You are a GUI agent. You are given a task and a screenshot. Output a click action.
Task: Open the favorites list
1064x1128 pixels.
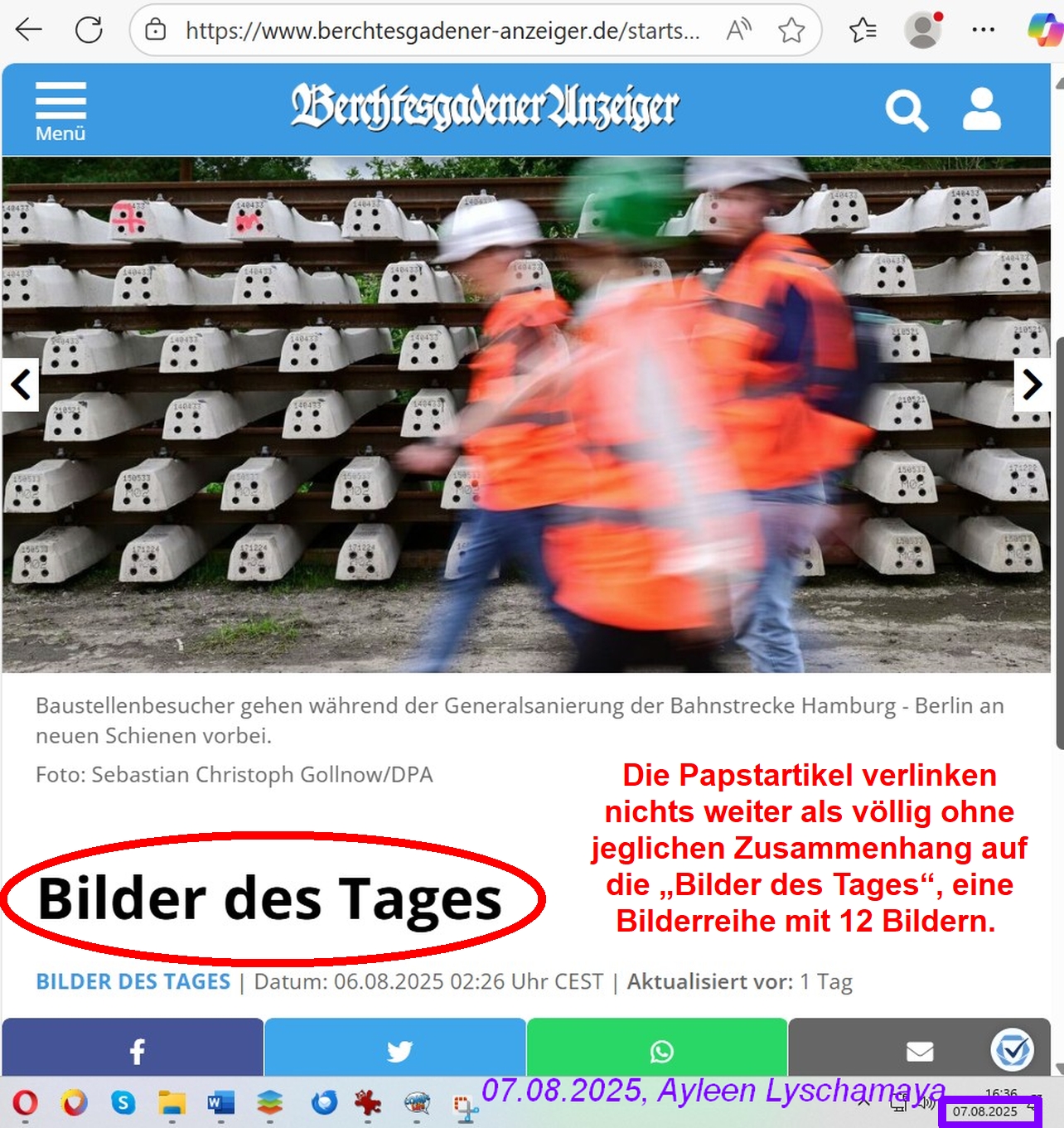[x=863, y=31]
